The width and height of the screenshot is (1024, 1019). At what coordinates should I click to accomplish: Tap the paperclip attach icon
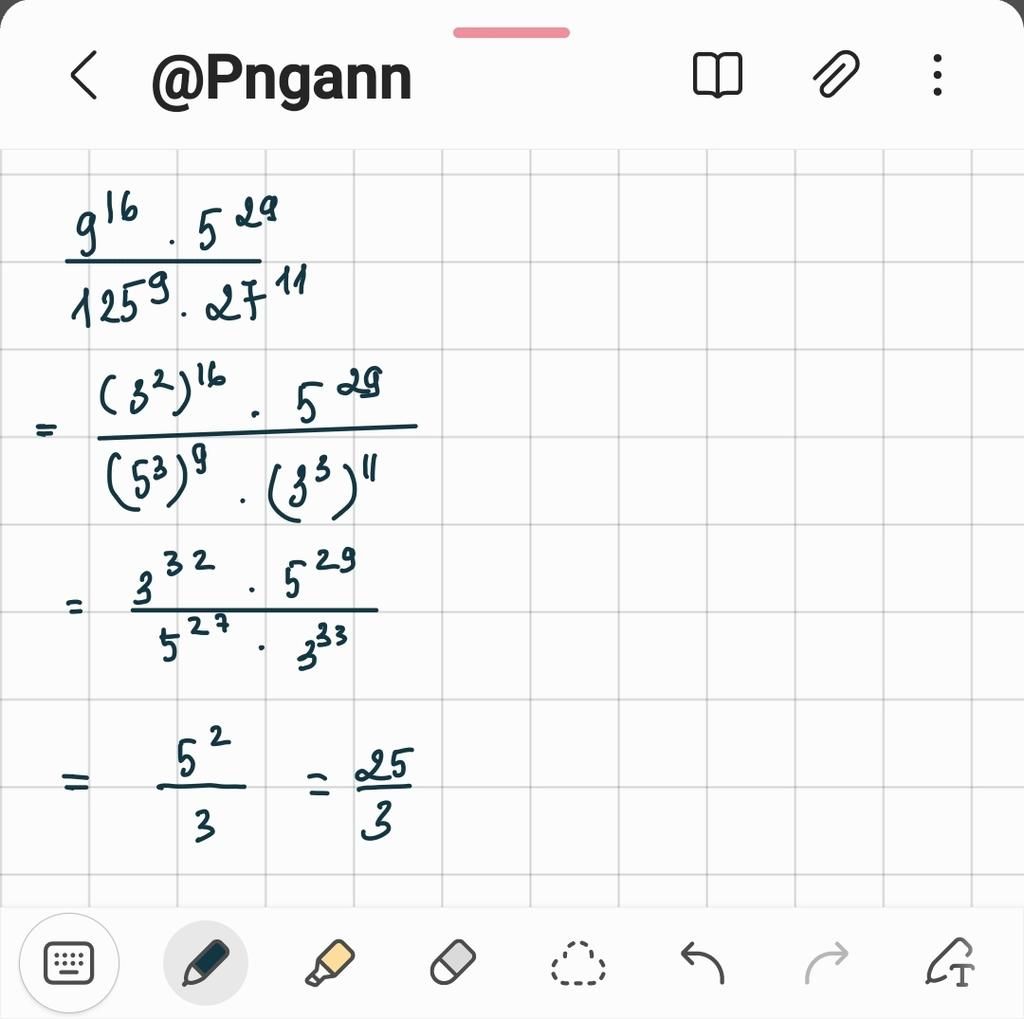click(836, 75)
